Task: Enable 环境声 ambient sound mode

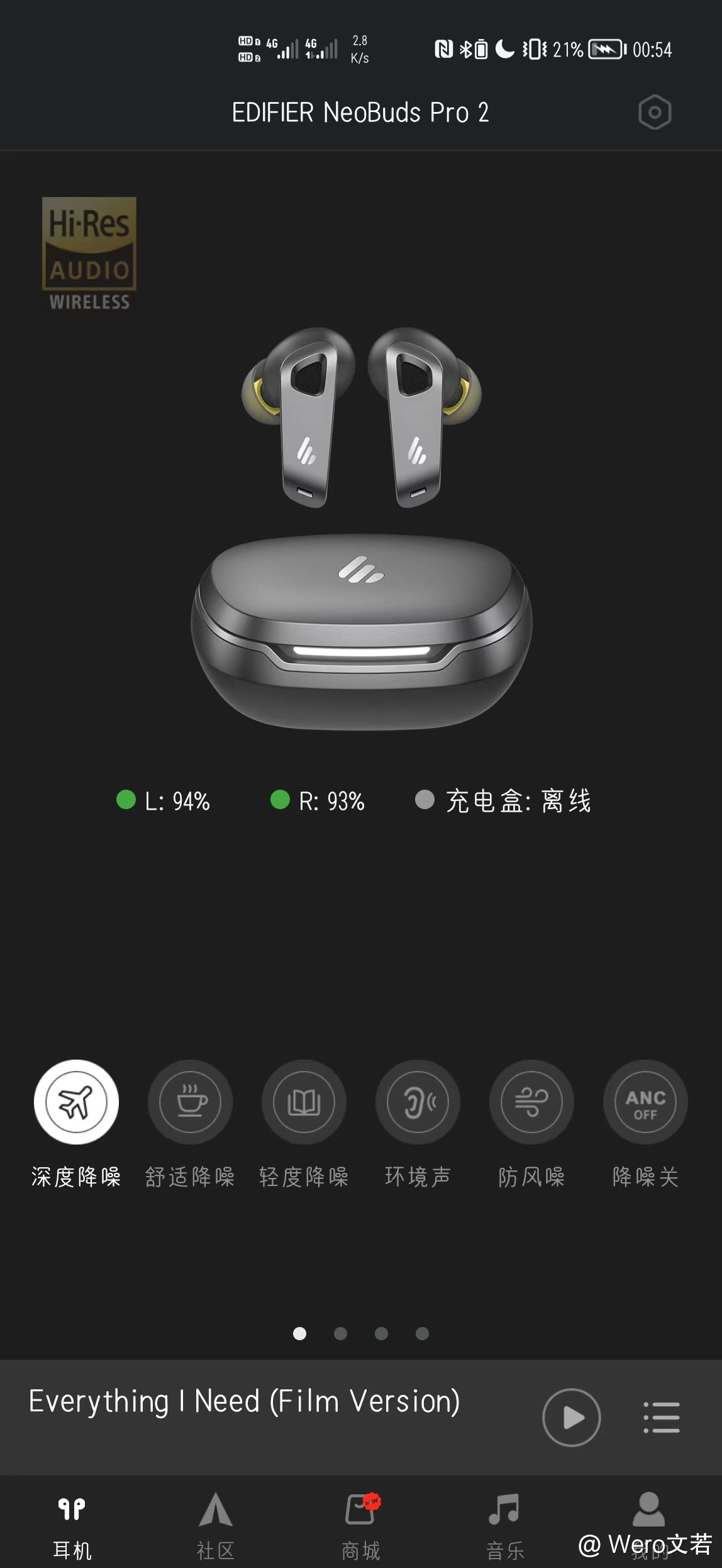Action: tap(418, 1102)
